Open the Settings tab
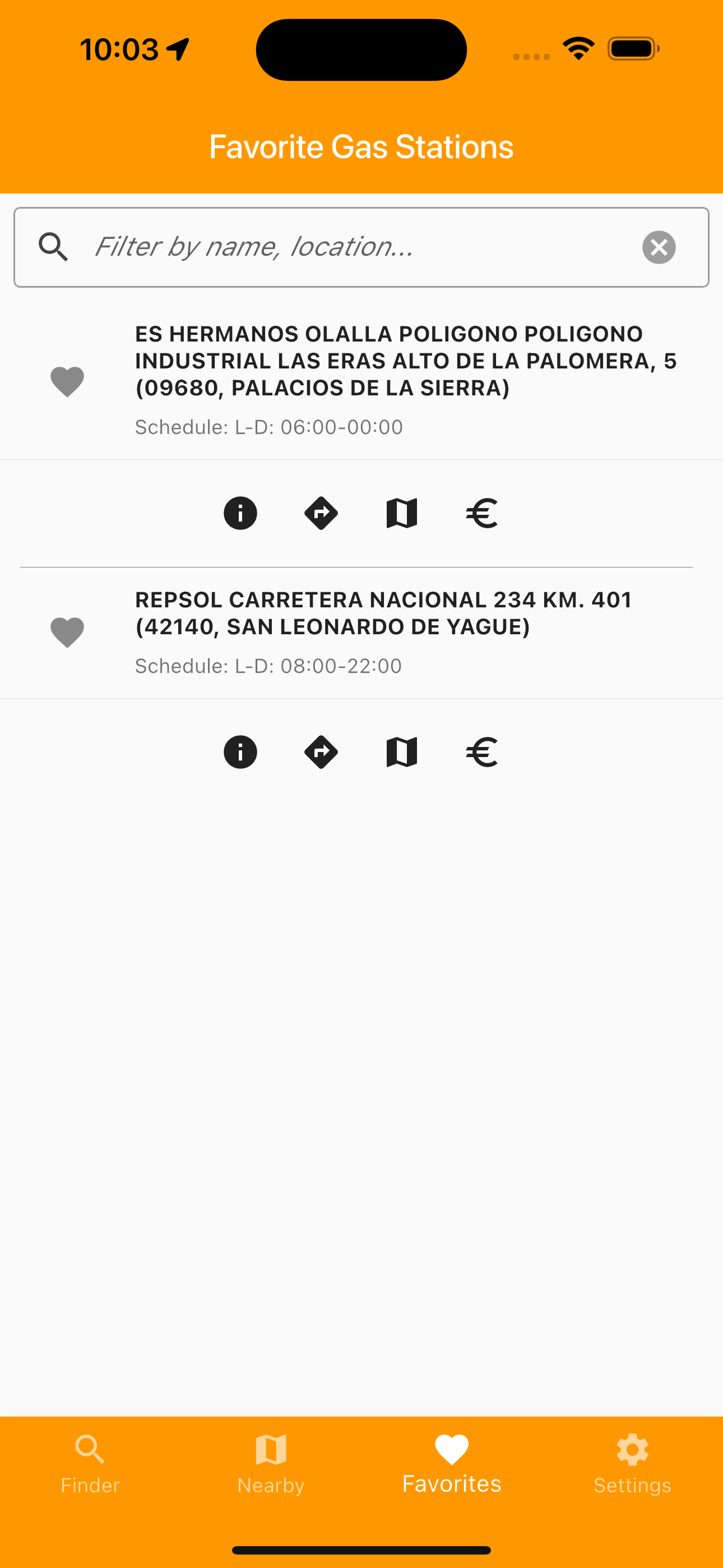The height and width of the screenshot is (1568, 723). click(x=632, y=1464)
